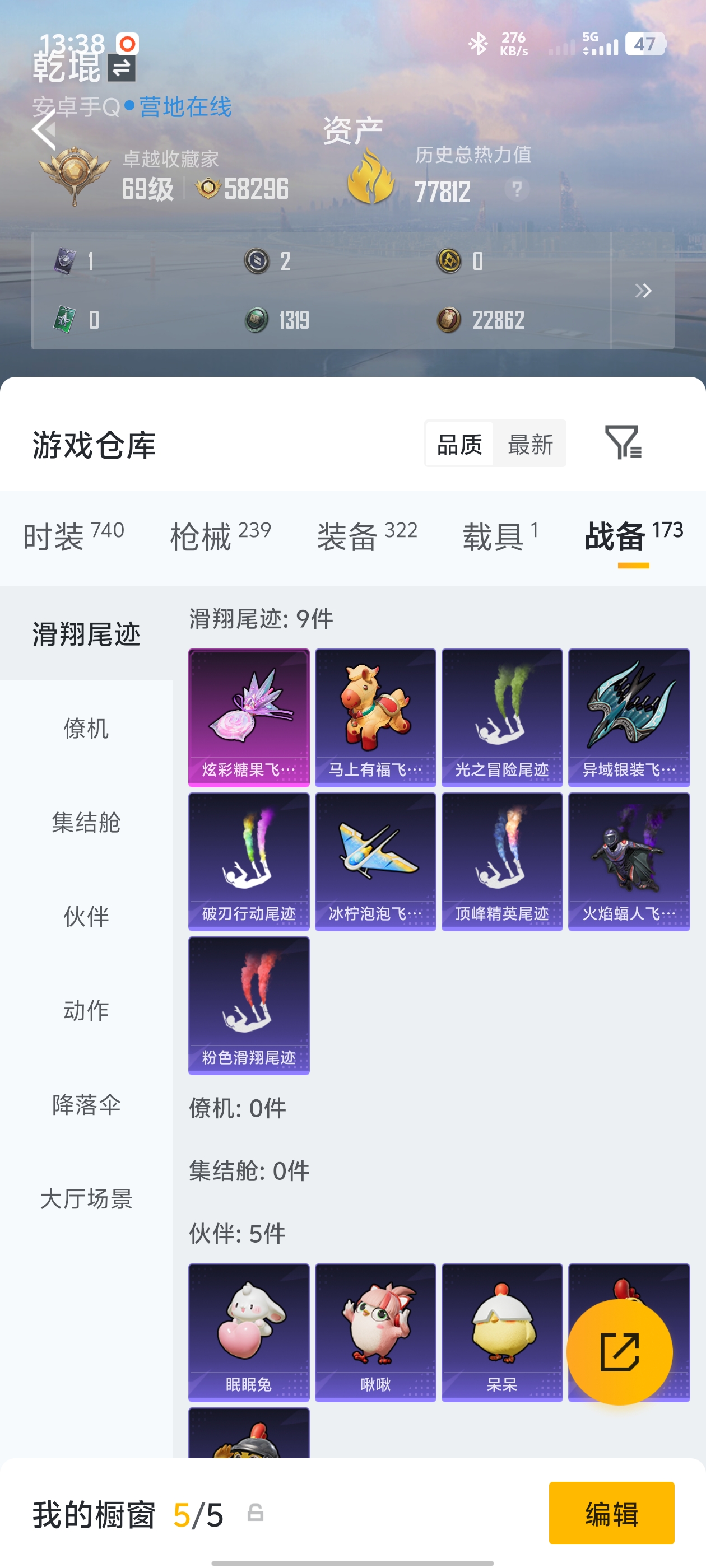Switch sorting to 最新
Screen dimensions: 706x1568
coord(529,444)
